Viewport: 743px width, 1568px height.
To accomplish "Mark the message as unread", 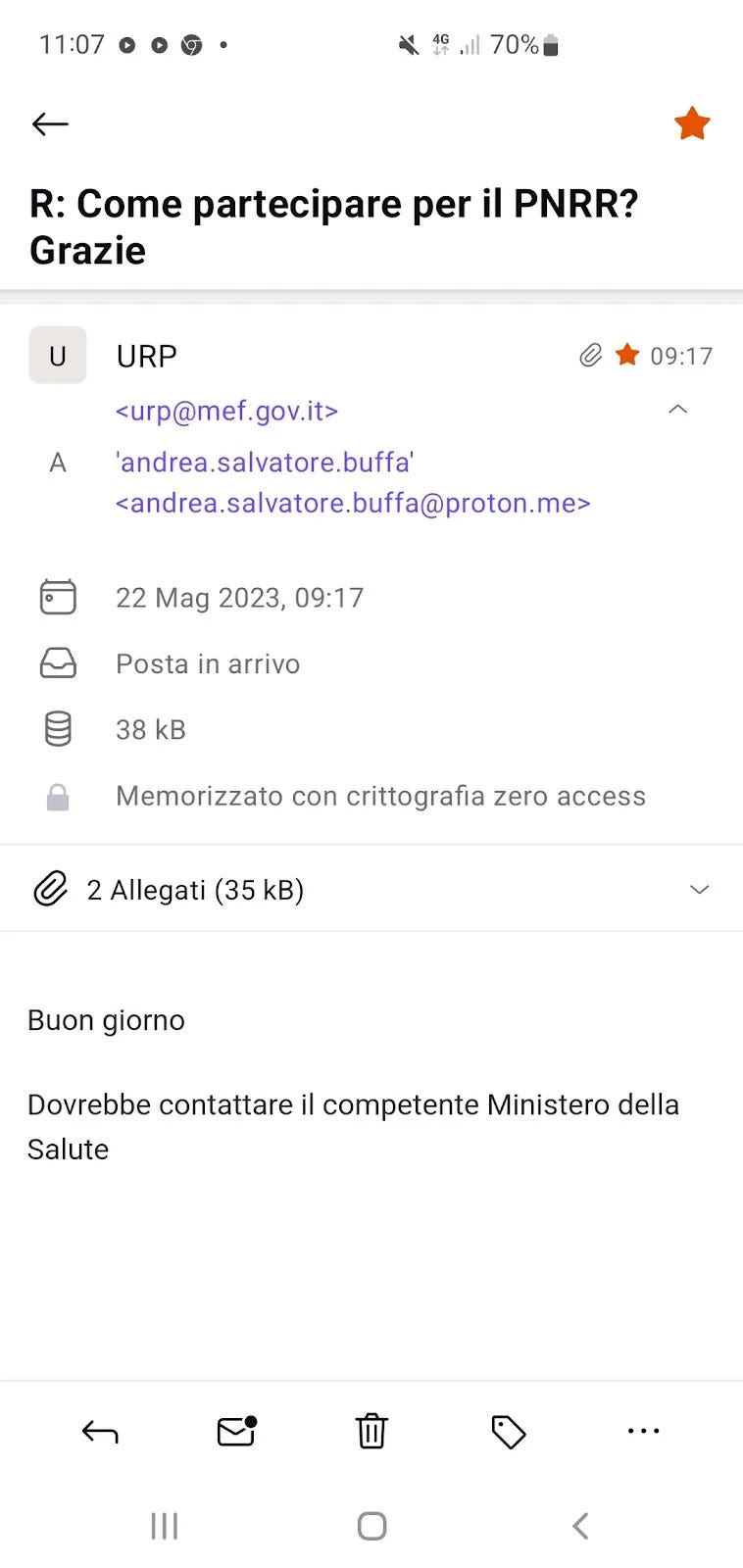I will tap(236, 1432).
